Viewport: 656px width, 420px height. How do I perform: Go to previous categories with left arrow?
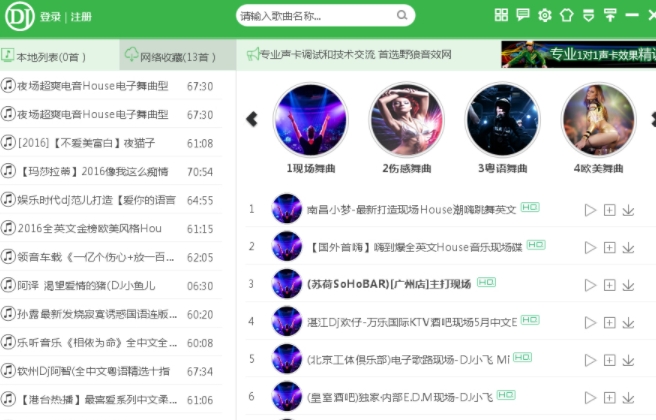pyautogui.click(x=252, y=119)
